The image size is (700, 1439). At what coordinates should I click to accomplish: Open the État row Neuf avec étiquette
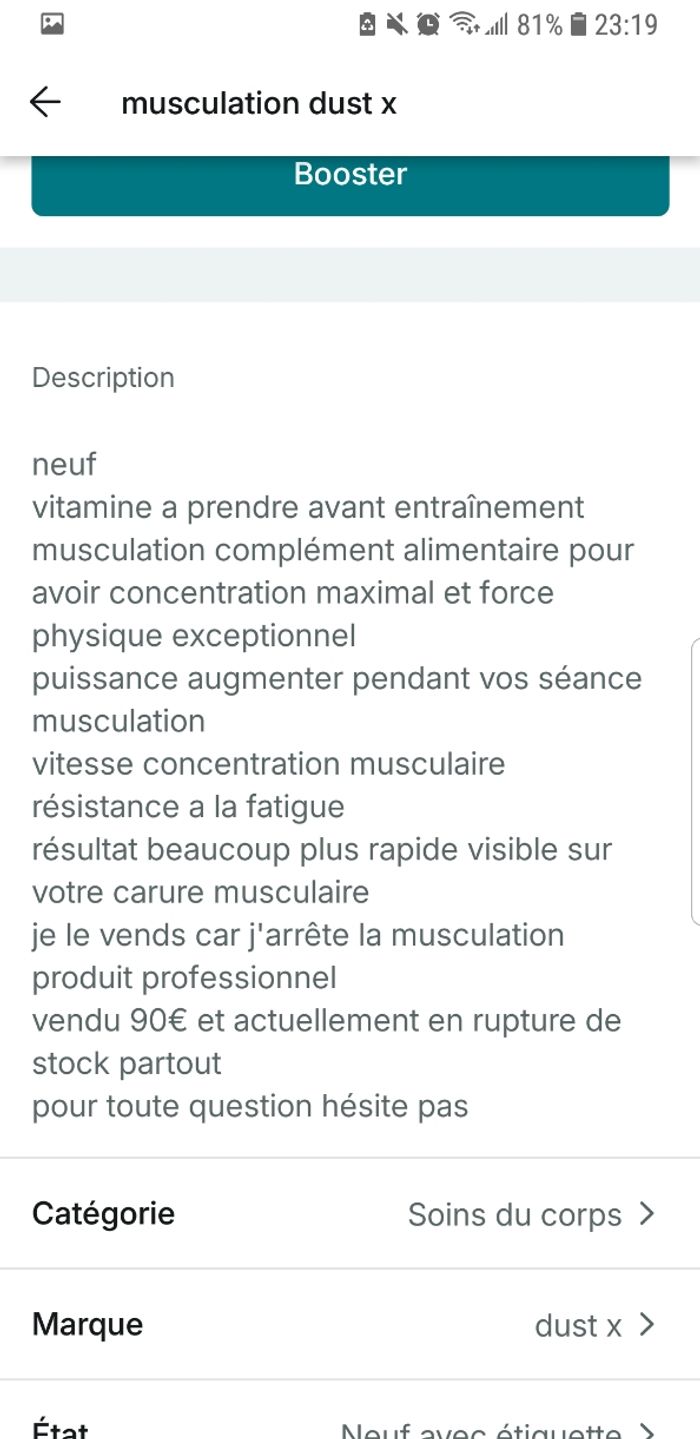(x=350, y=1425)
